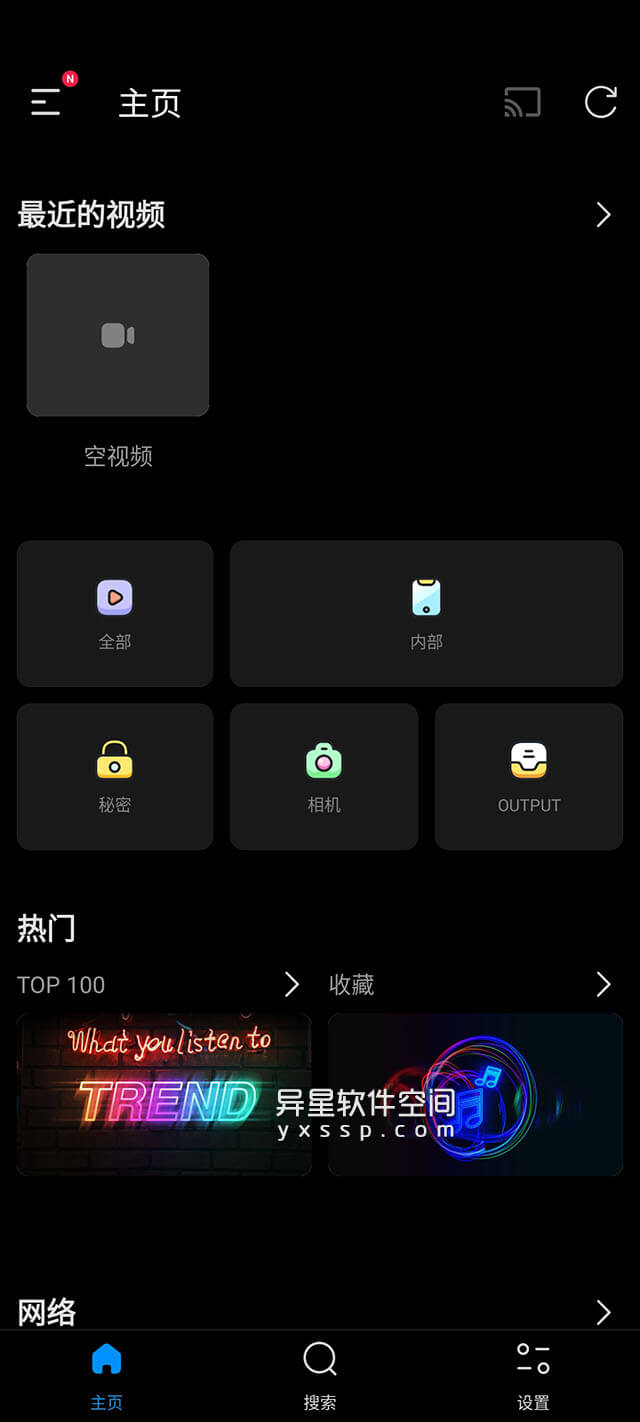Expand the 最近的视频 section arrow
Screen dimensions: 640x1422
pyautogui.click(x=603, y=215)
